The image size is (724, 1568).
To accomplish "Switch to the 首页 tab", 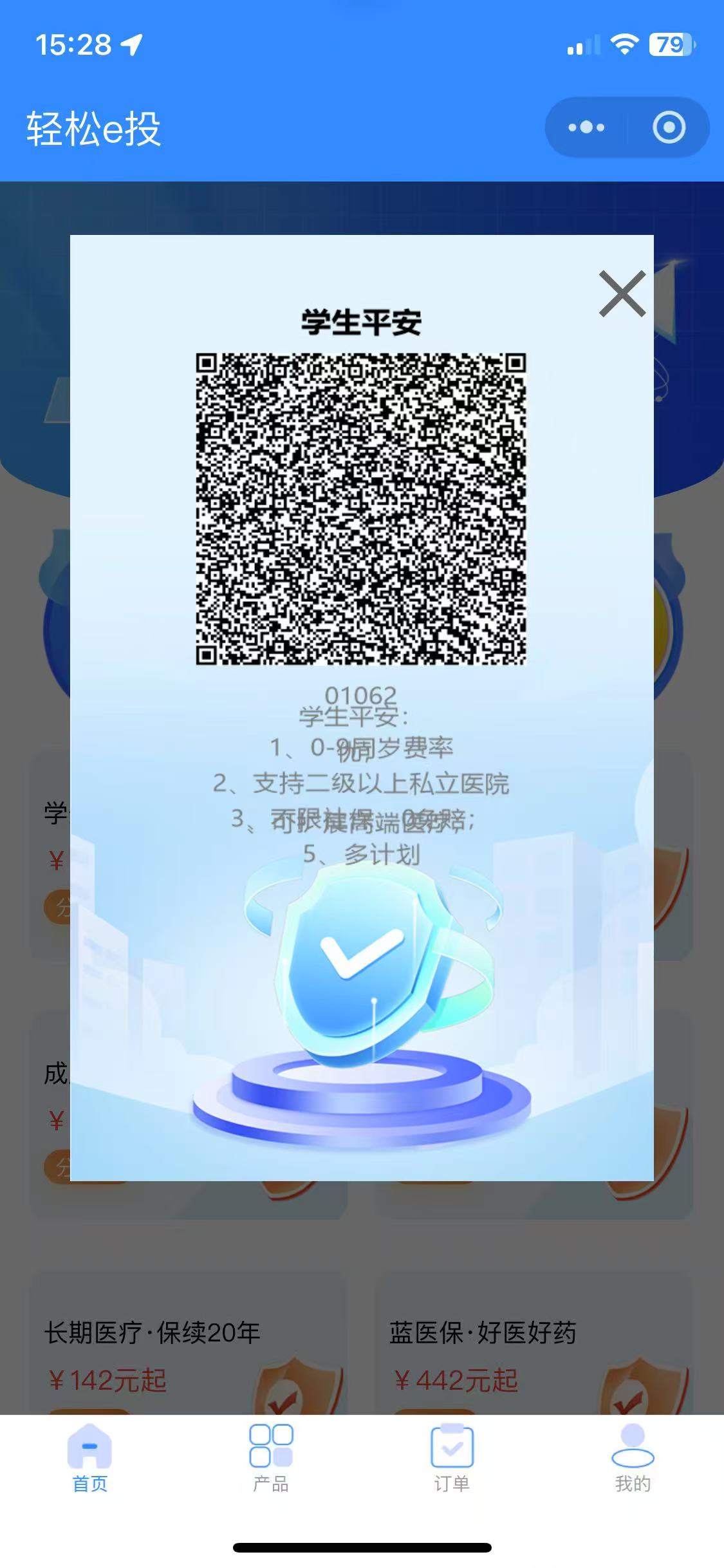I will [90, 1459].
